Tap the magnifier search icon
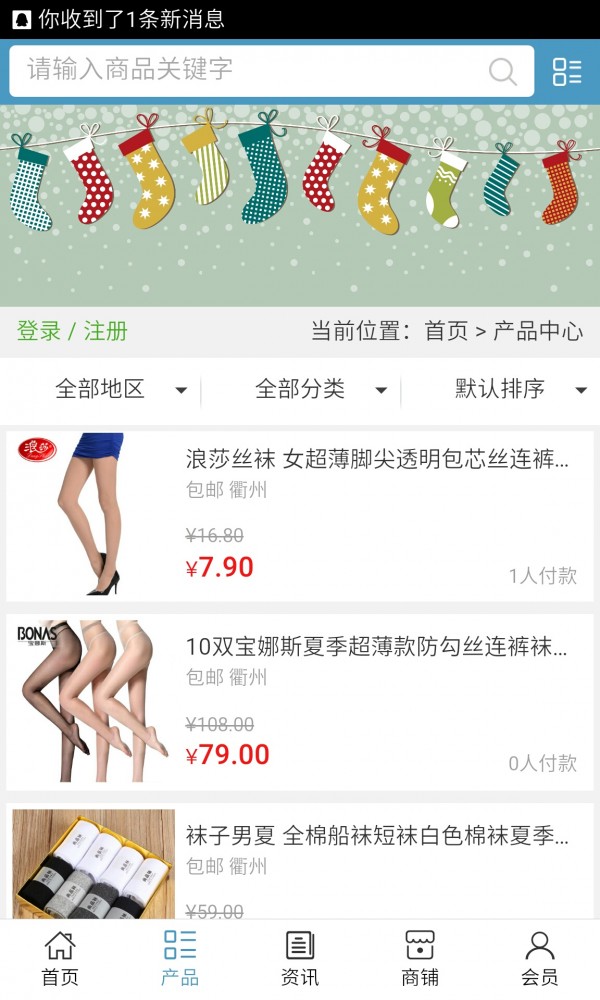The image size is (600, 1000). coord(502,71)
